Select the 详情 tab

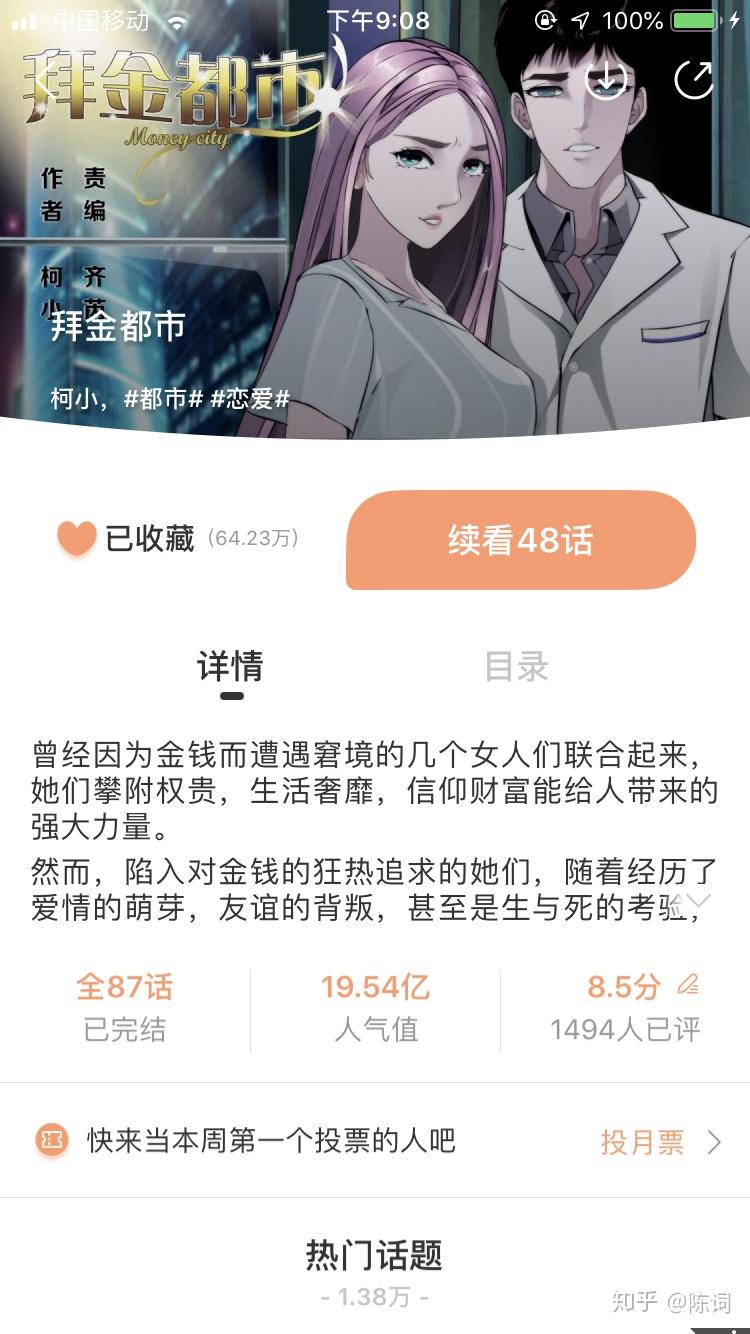(x=230, y=667)
